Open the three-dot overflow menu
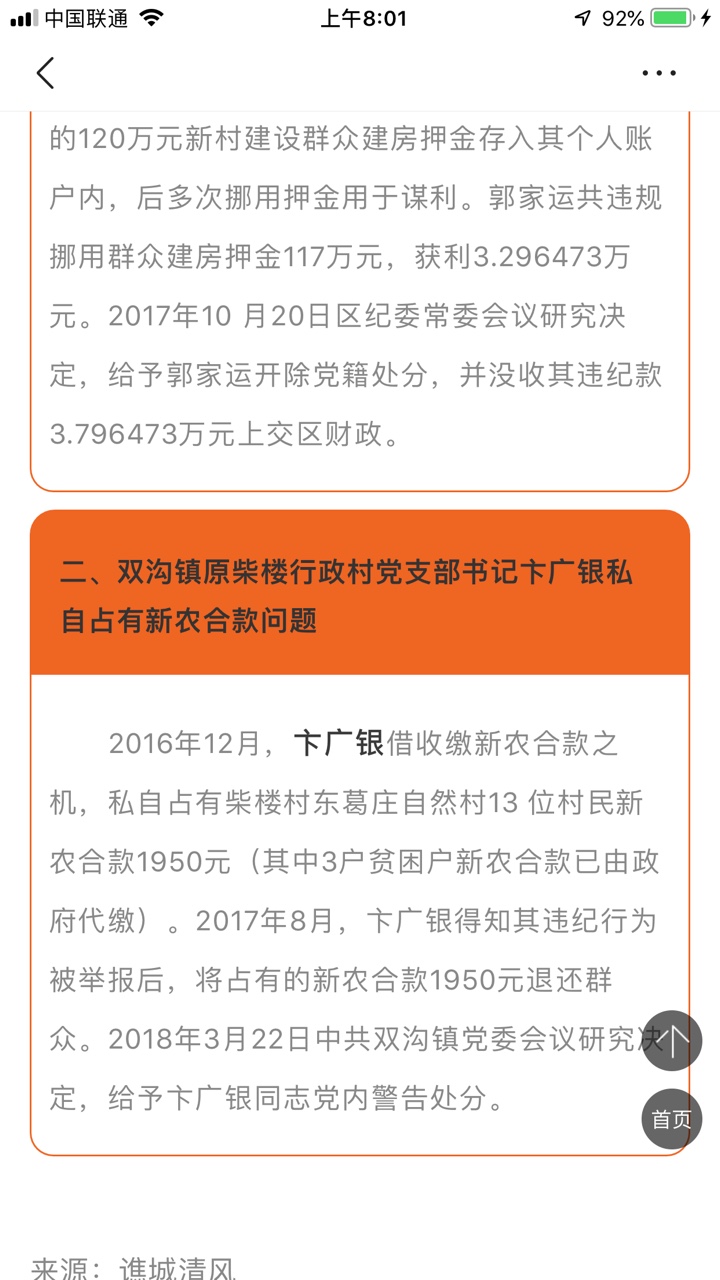The width and height of the screenshot is (720, 1280). coord(659,73)
